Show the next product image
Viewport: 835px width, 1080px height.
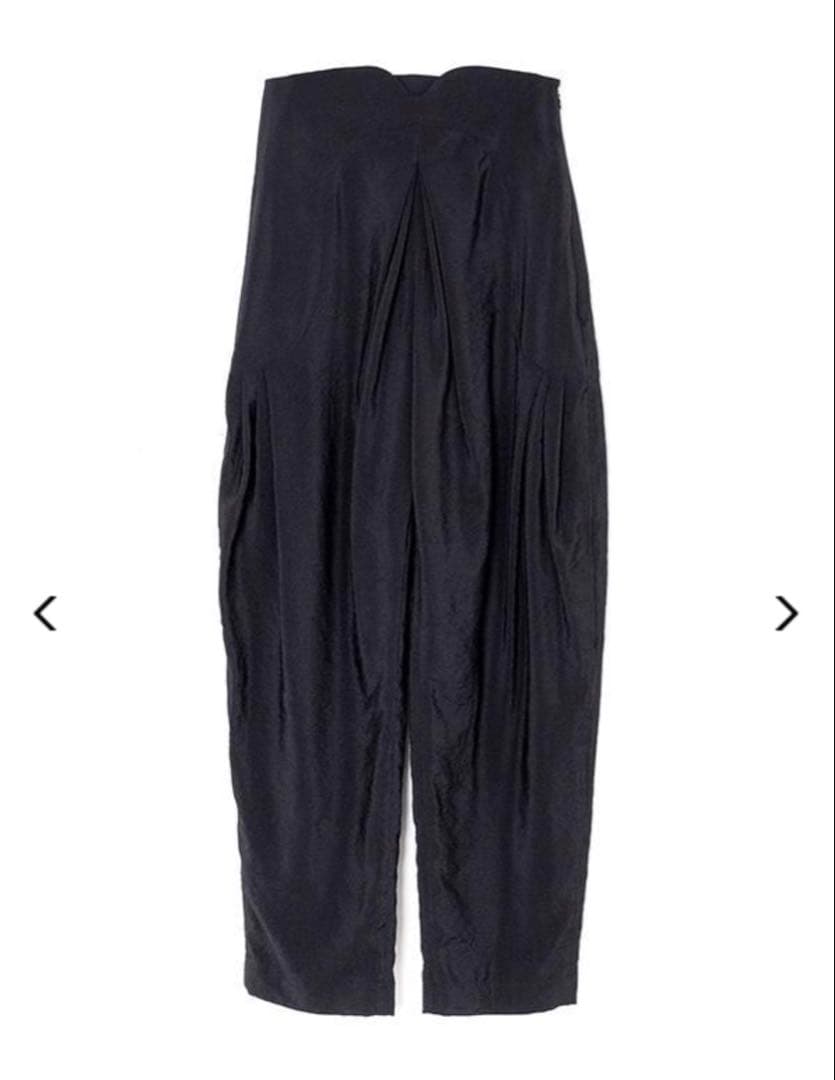point(787,613)
